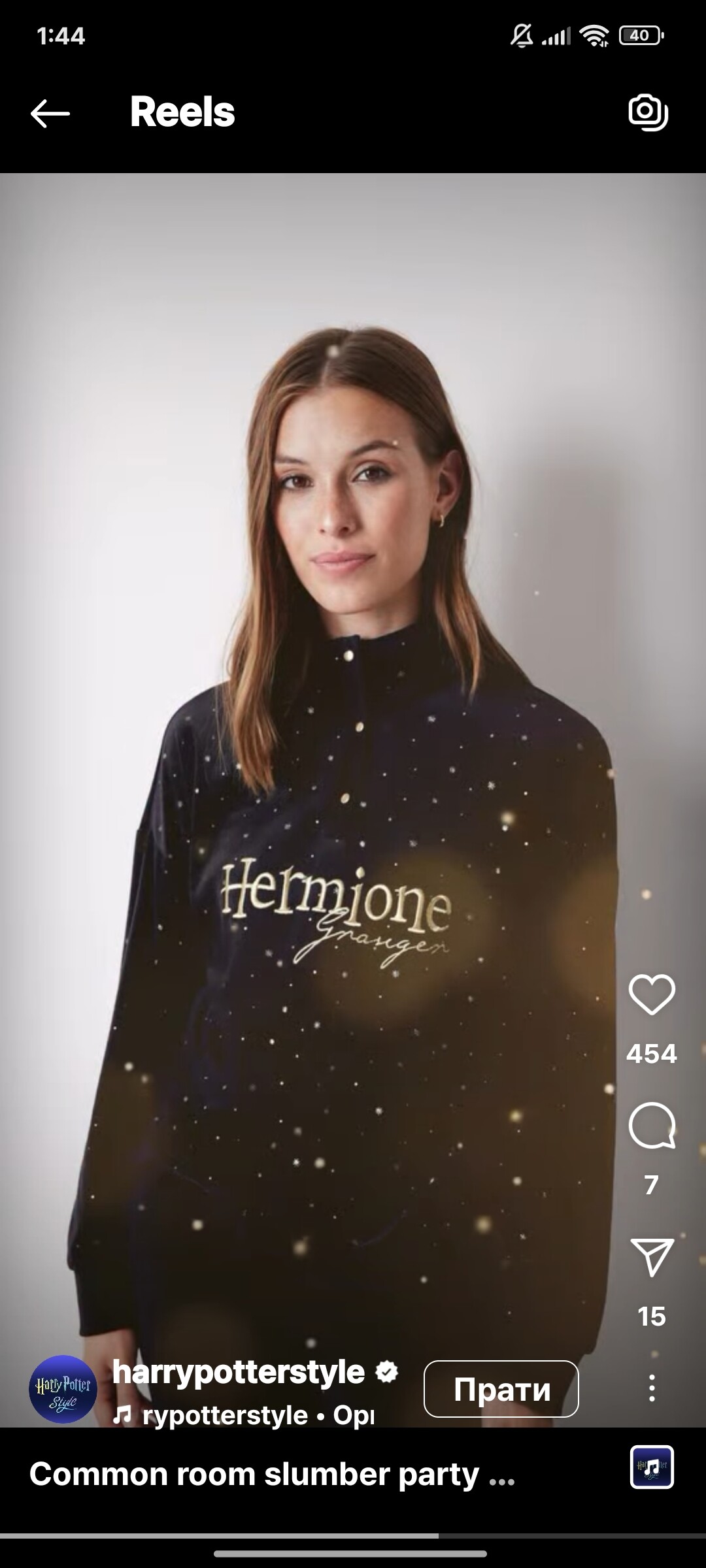The image size is (706, 1568).
Task: Open the three-dot options menu
Action: tap(651, 1388)
